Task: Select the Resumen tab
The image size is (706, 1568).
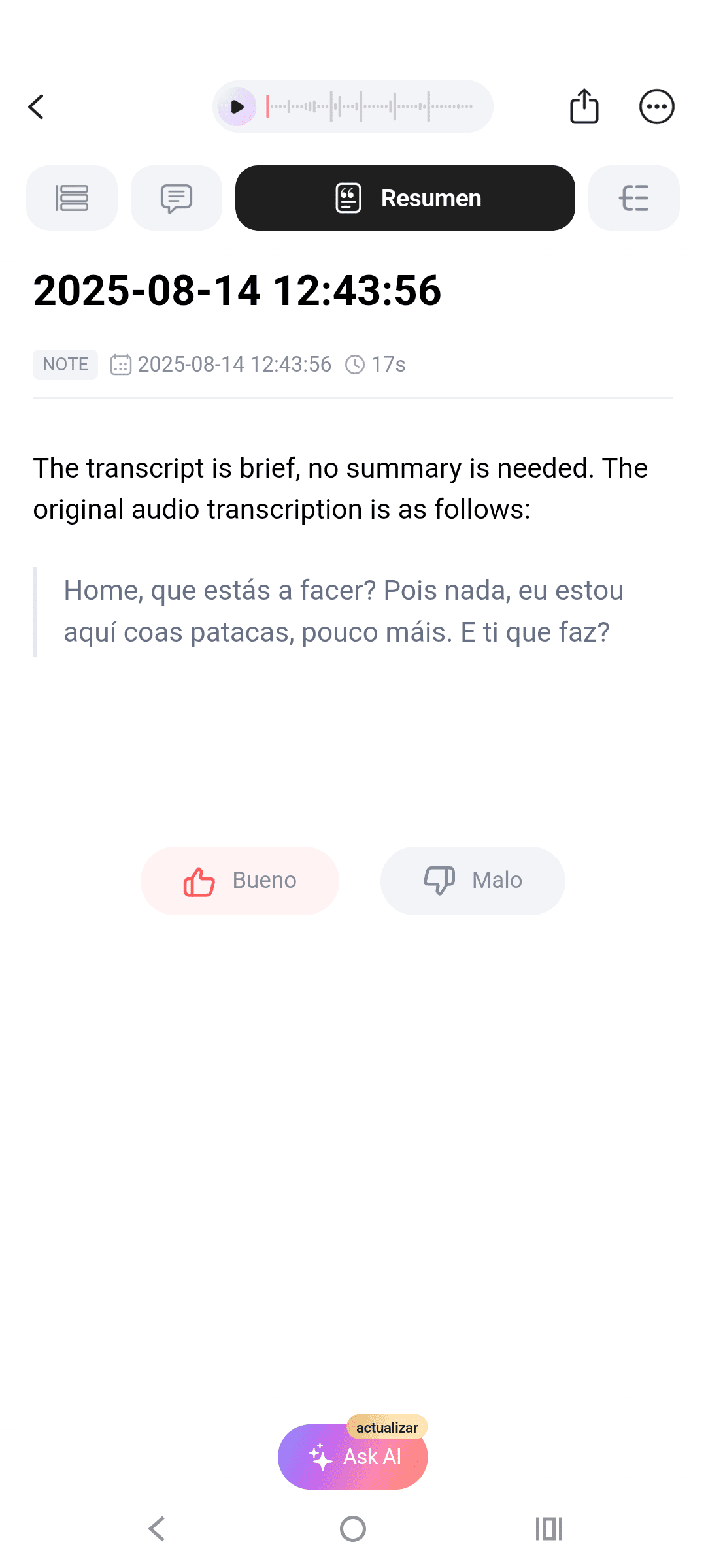Action: [405, 198]
